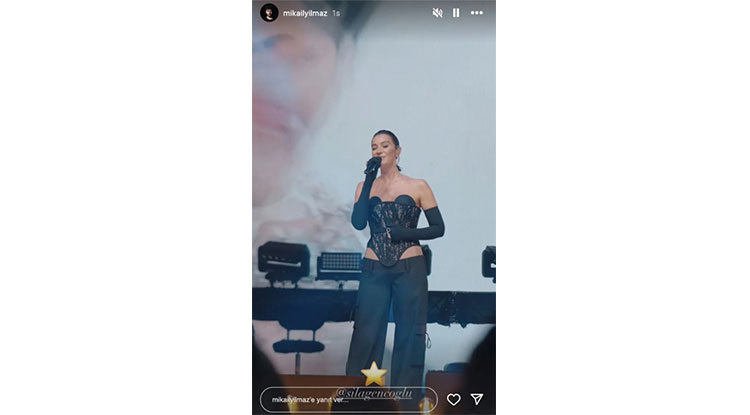The image size is (750, 415).
Task: Like this story with the heart
Action: (x=453, y=400)
